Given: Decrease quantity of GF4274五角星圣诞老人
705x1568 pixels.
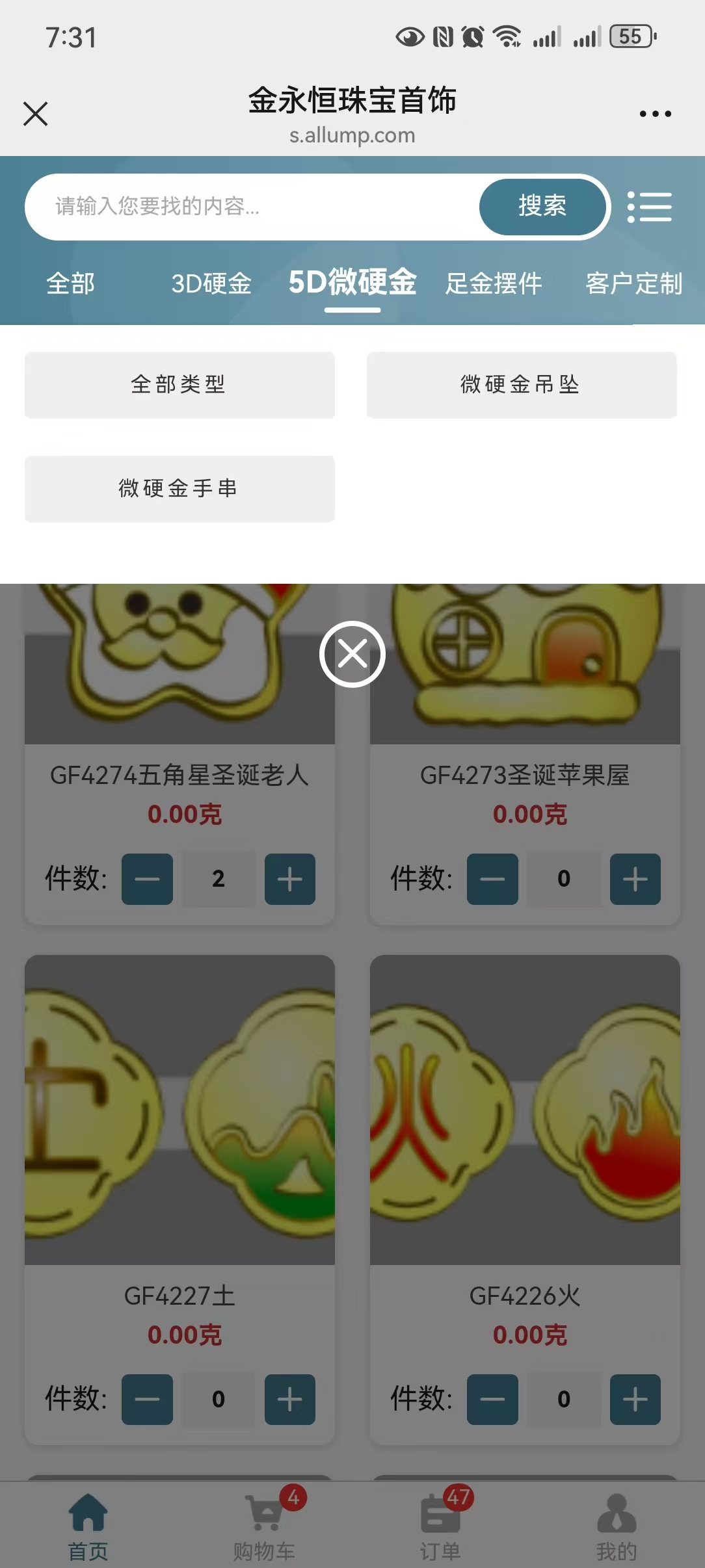Looking at the screenshot, I should click(148, 879).
